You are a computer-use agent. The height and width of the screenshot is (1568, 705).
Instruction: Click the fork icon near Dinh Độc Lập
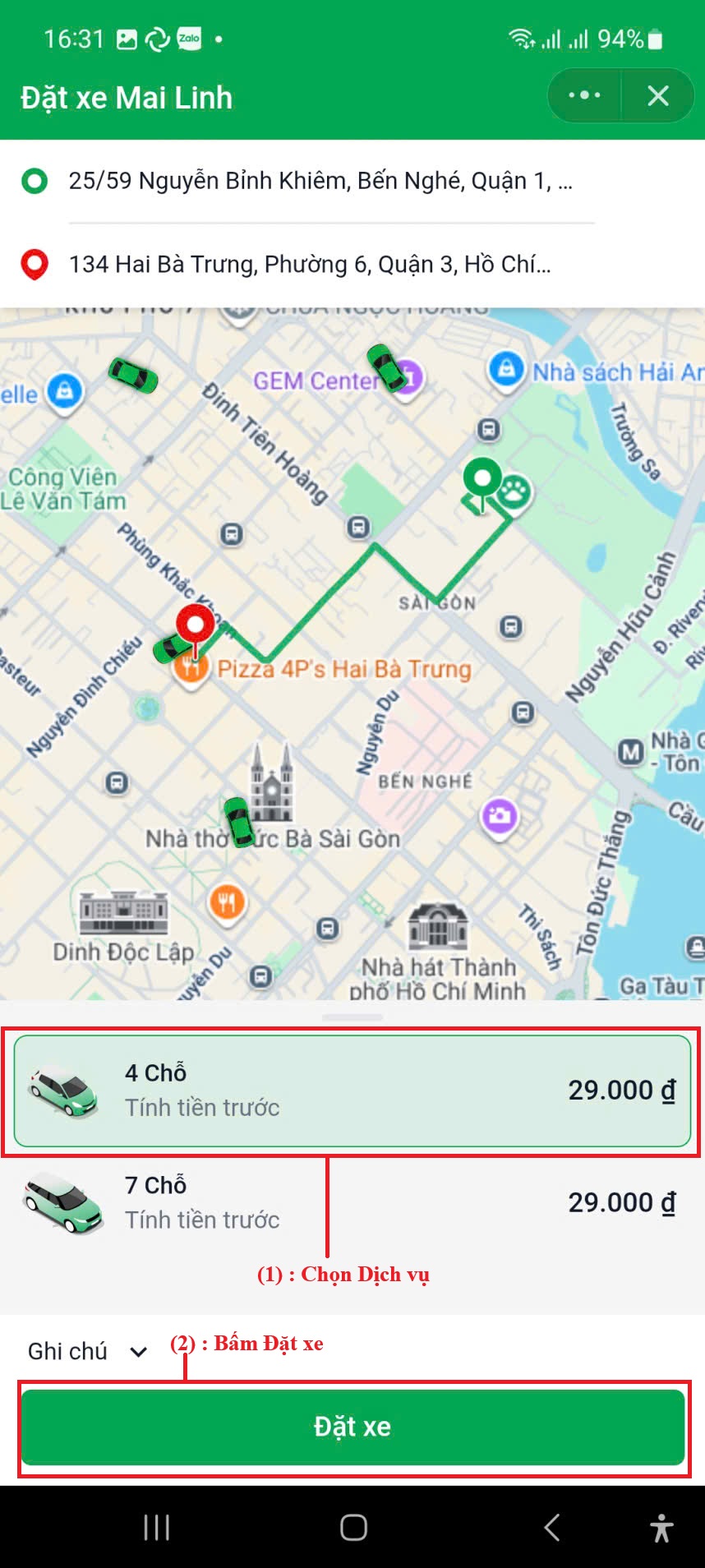(227, 902)
